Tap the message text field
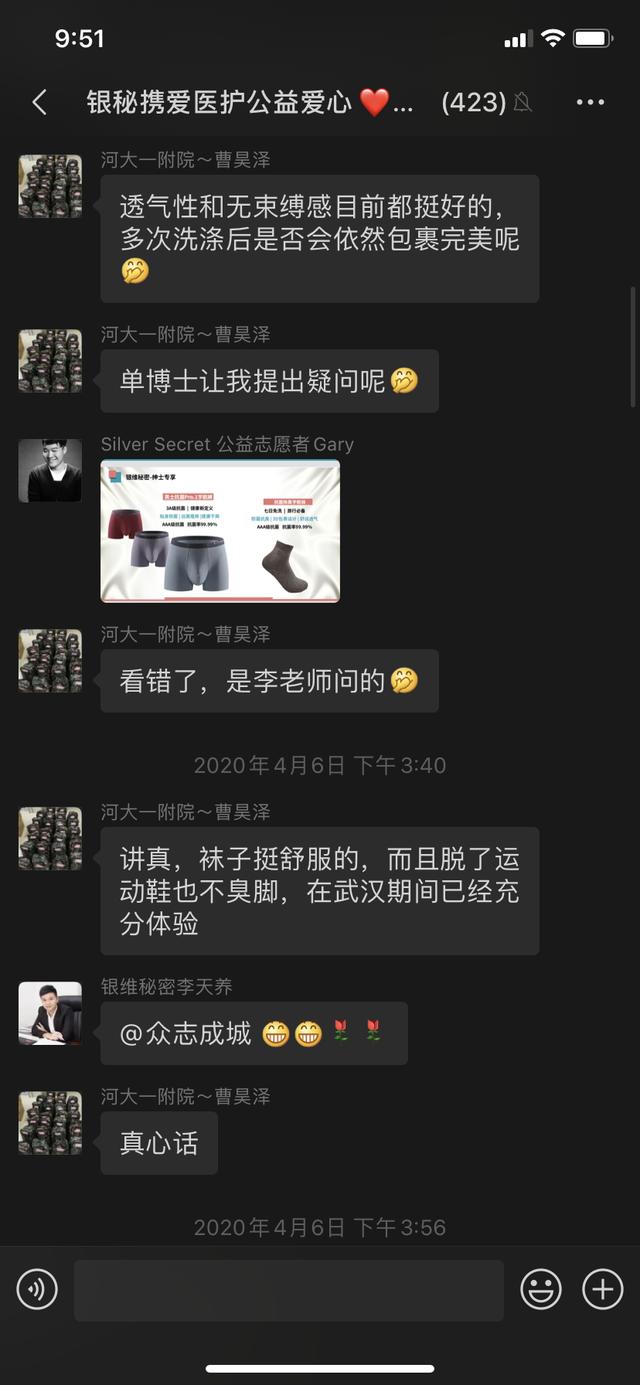Screen dimensions: 640x1385 coord(289,1290)
